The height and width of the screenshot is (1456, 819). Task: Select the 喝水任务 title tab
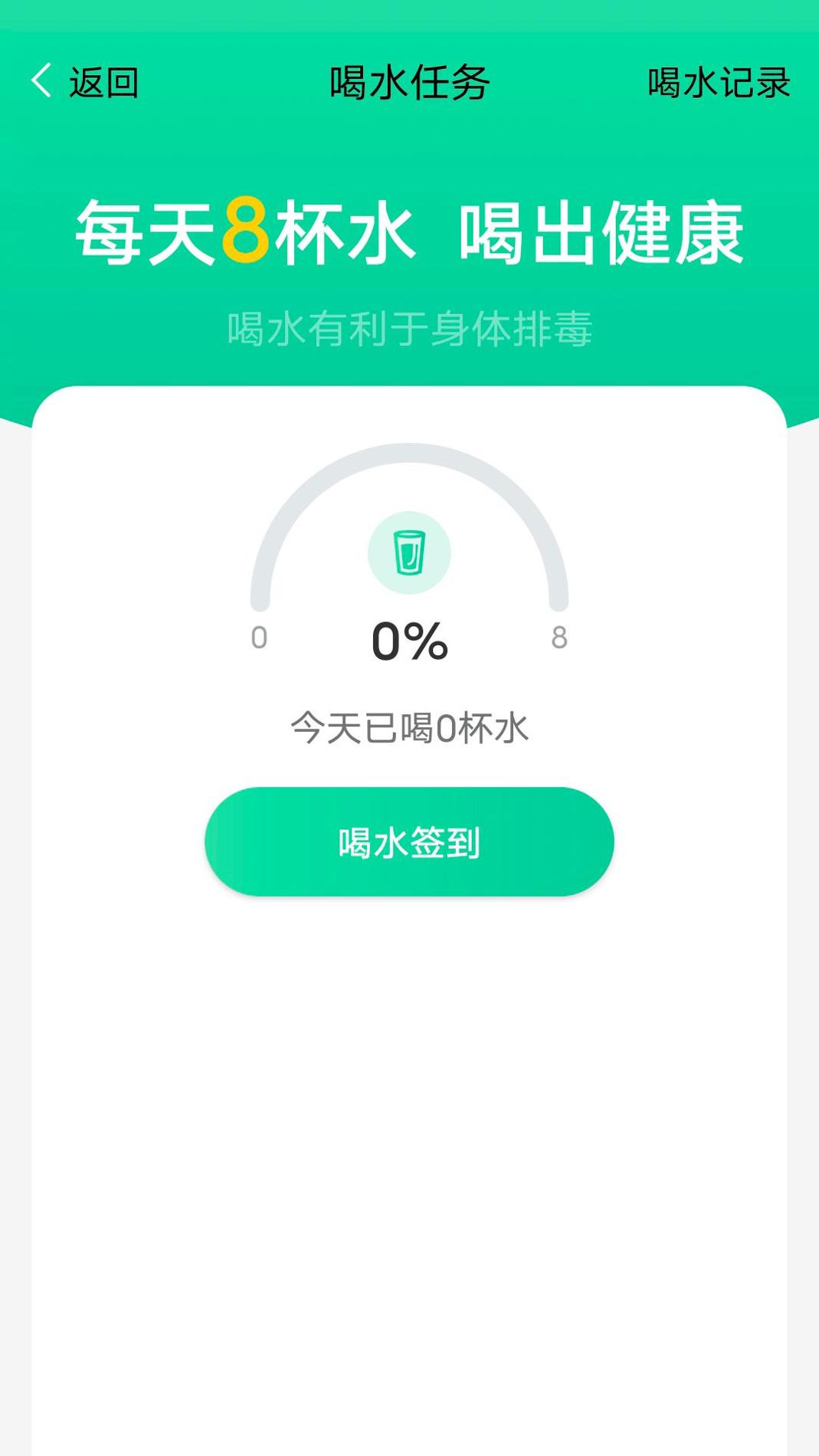(409, 82)
